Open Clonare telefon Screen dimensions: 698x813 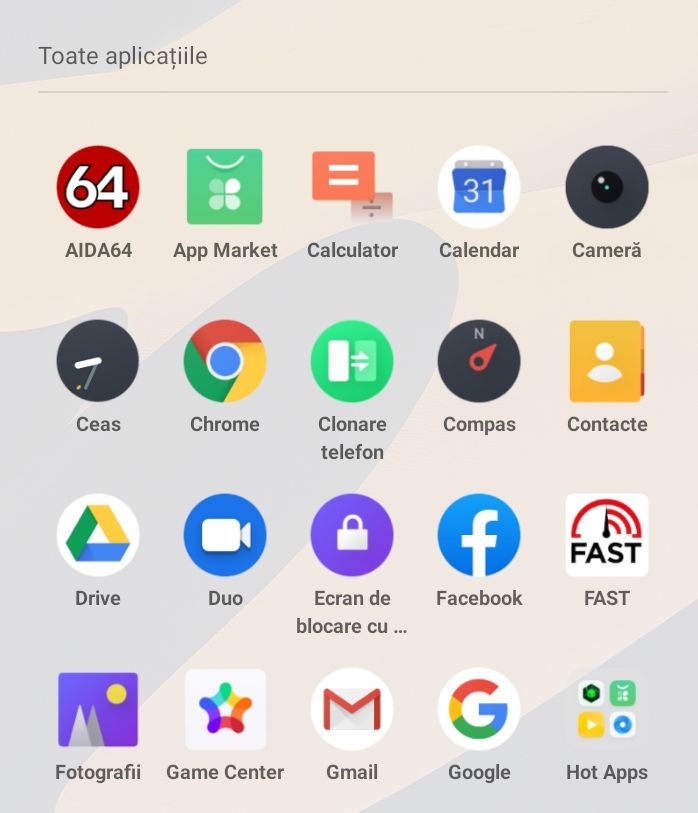pyautogui.click(x=352, y=361)
